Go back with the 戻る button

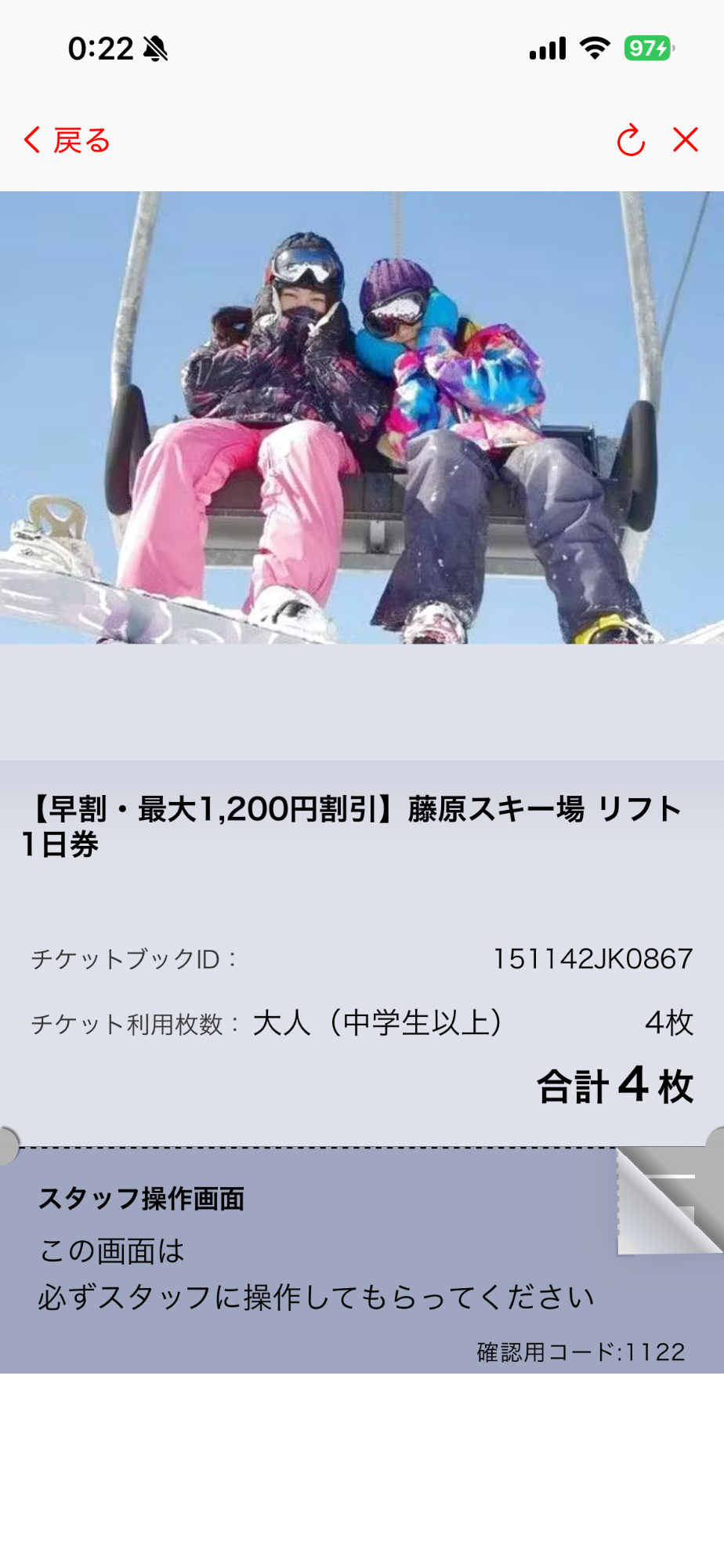coord(67,141)
